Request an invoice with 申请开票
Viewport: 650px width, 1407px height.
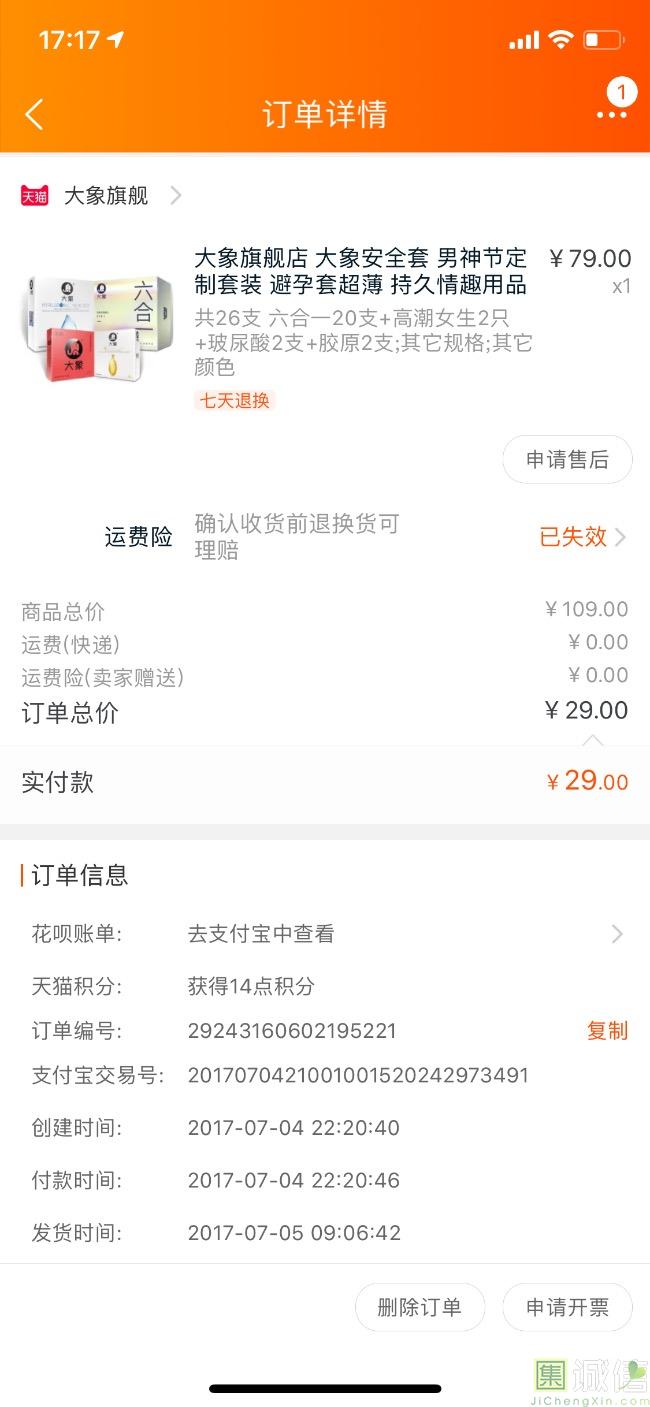(567, 1307)
